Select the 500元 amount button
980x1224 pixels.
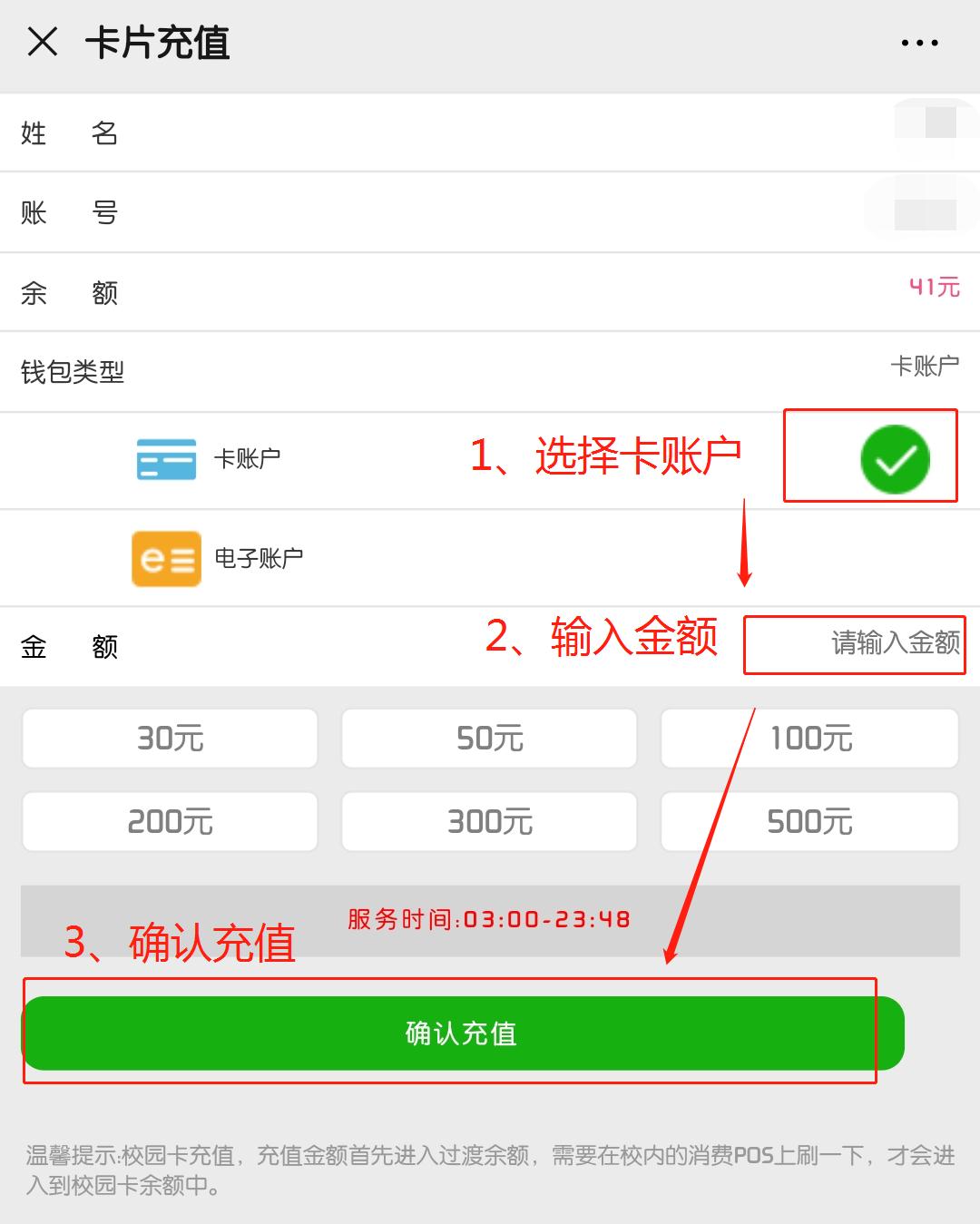pos(809,822)
